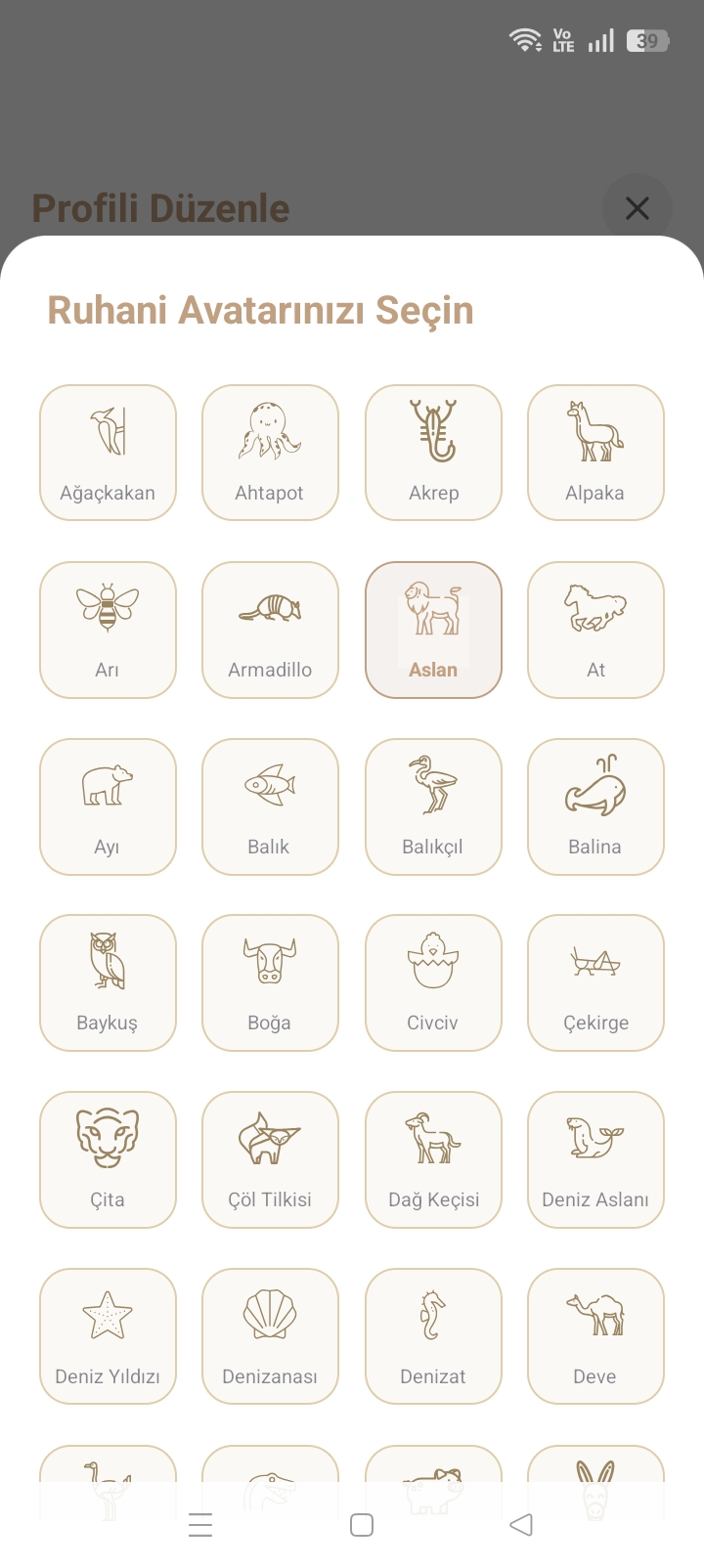Pick the Boğa avatar
The image size is (704, 1568).
pyautogui.click(x=270, y=982)
